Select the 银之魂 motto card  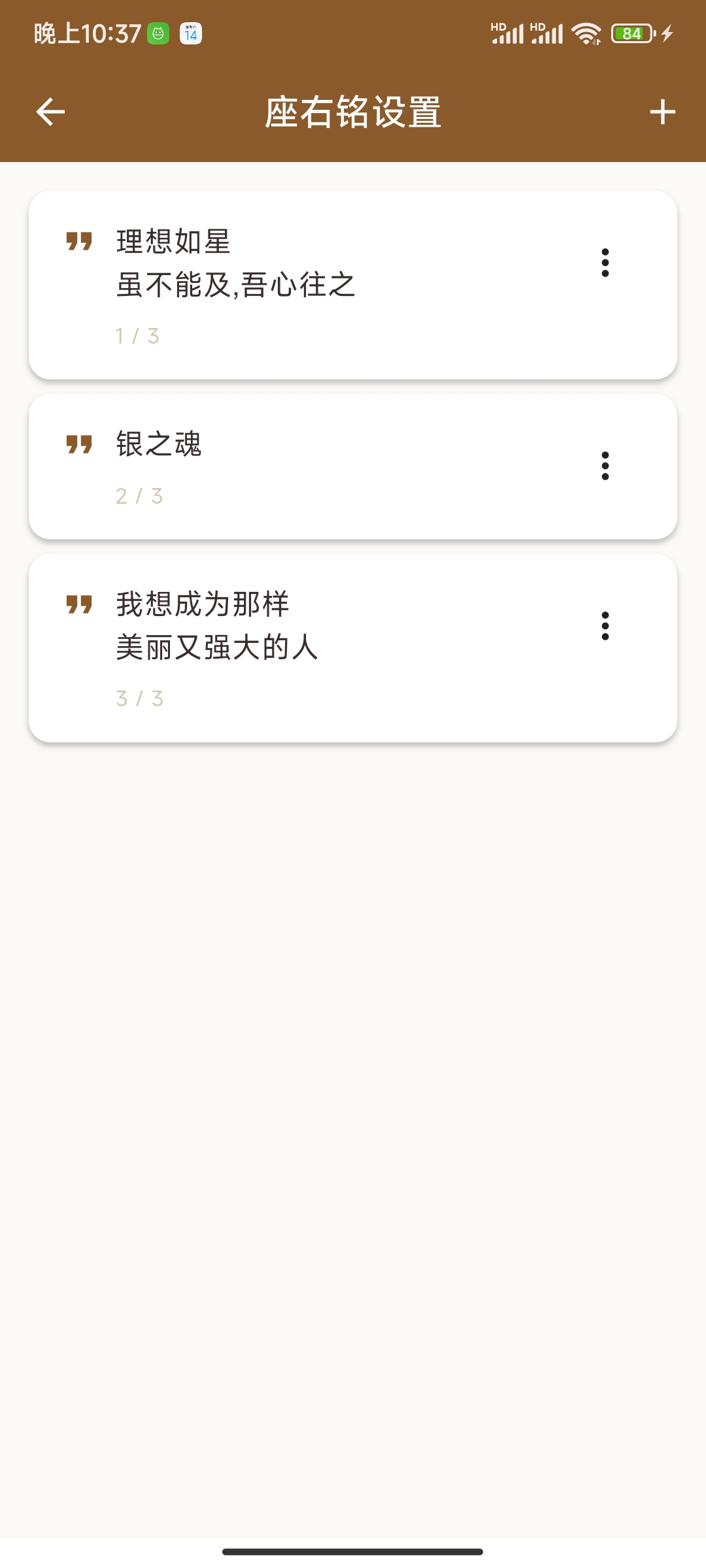tap(294, 466)
